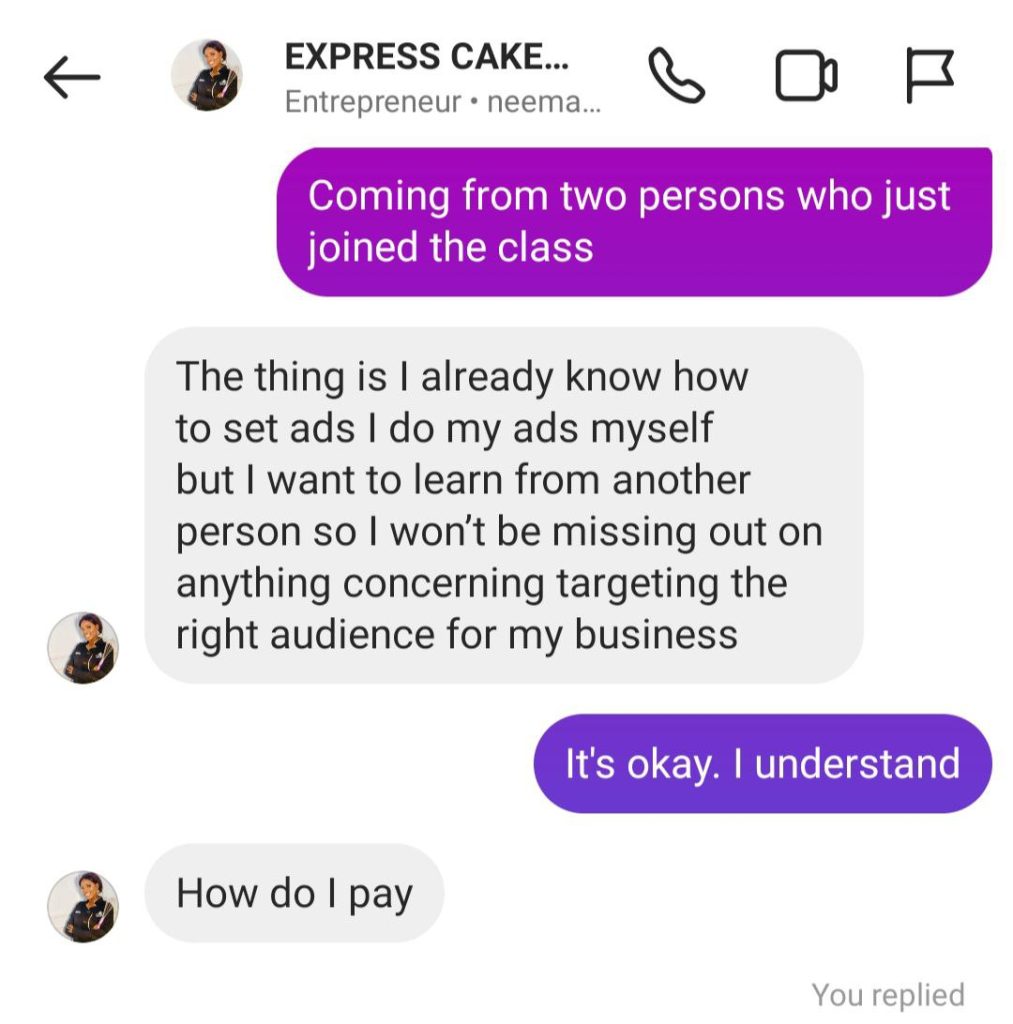This screenshot has height=1024, width=1013.
Task: Go back using the arrow icon
Action: pos(72,78)
